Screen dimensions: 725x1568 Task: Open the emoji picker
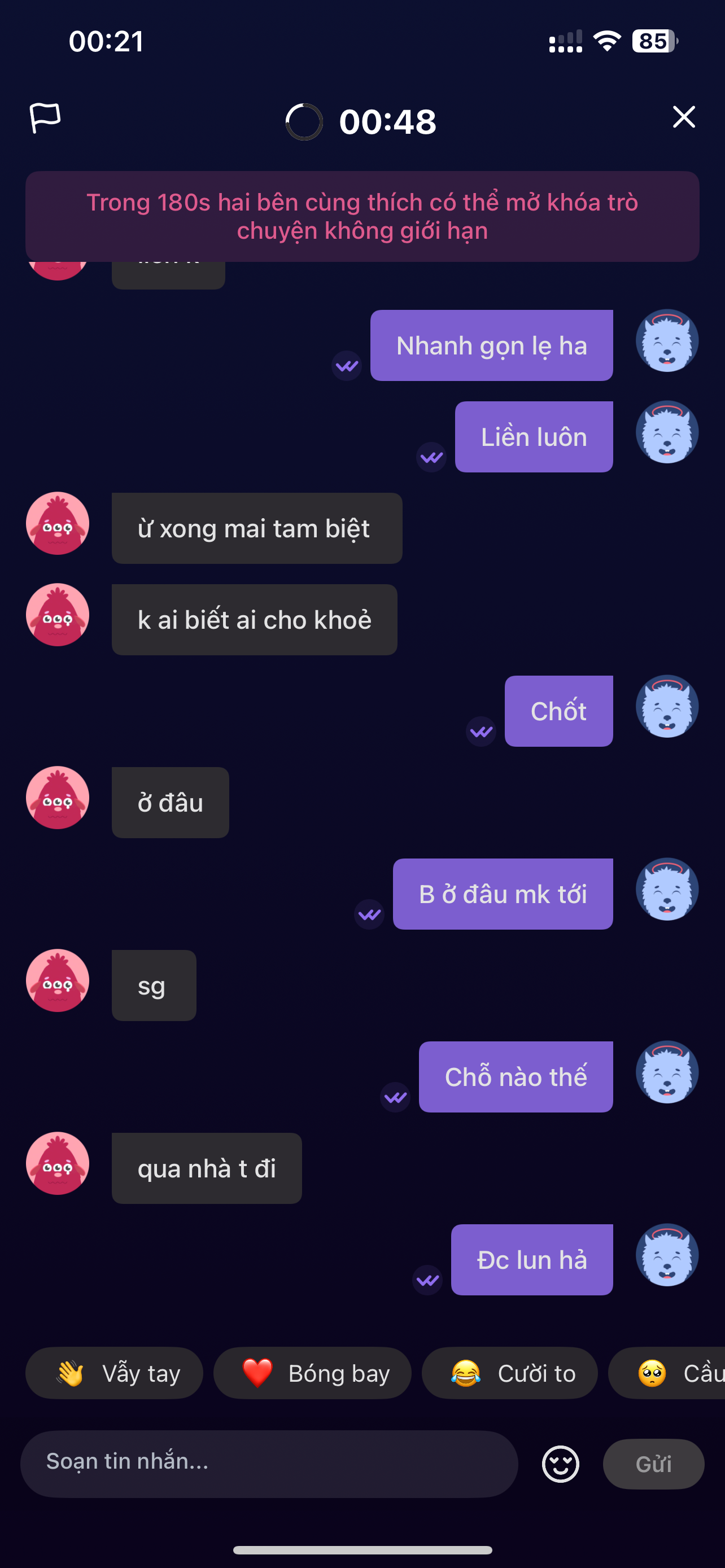point(560,1464)
